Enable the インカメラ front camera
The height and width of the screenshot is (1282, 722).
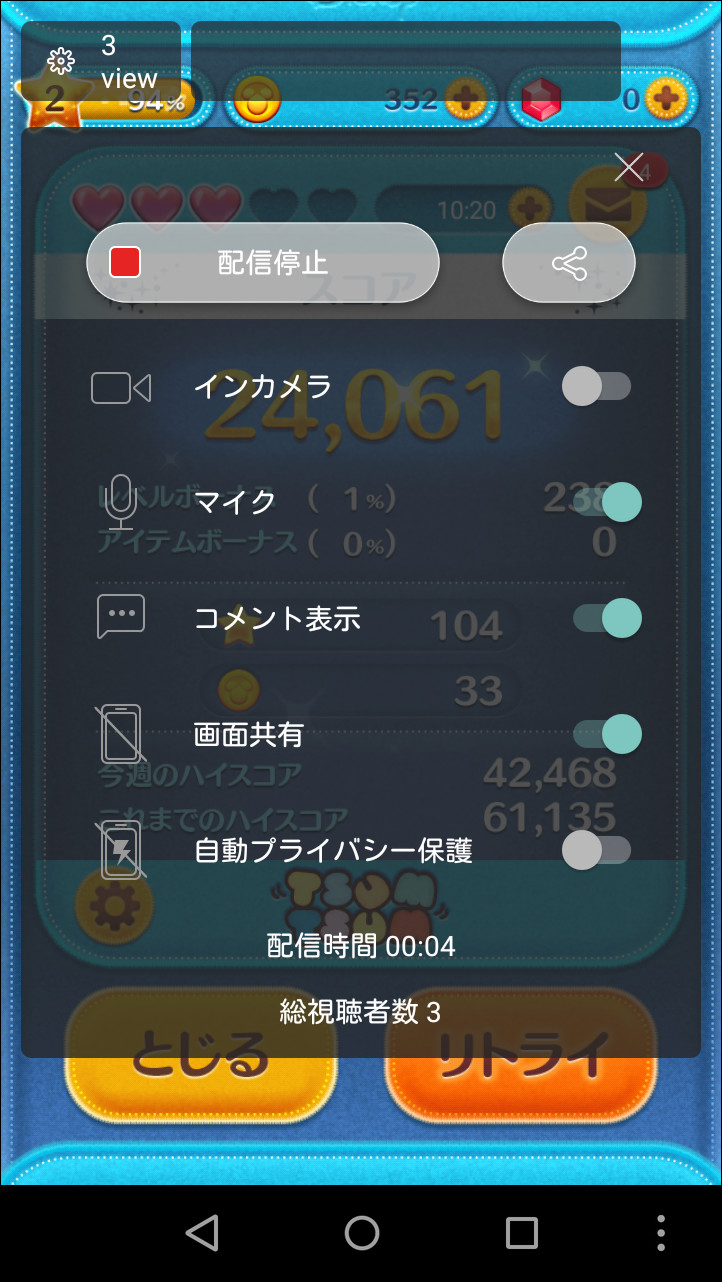click(x=597, y=386)
